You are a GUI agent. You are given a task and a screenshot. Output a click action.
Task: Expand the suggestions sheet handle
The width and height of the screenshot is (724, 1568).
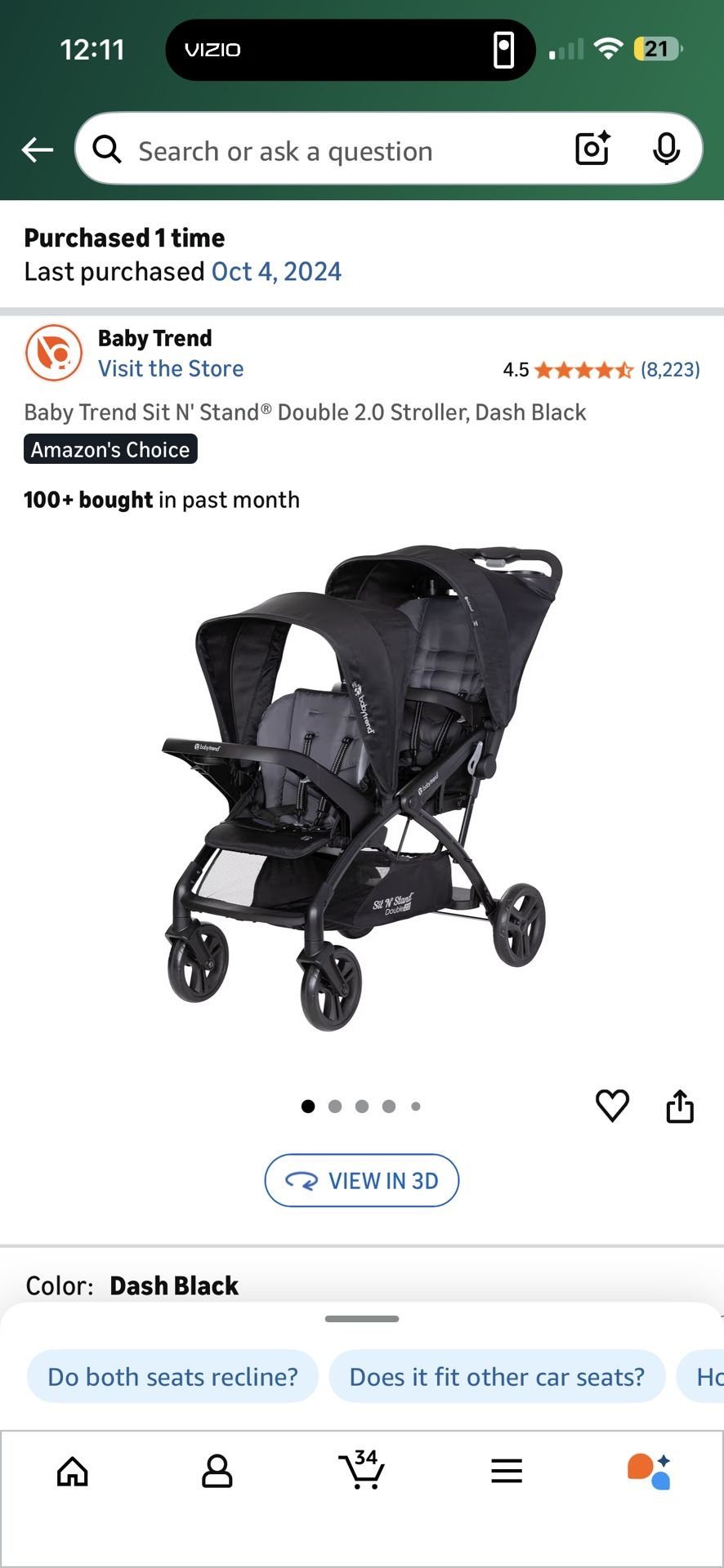(x=362, y=1319)
